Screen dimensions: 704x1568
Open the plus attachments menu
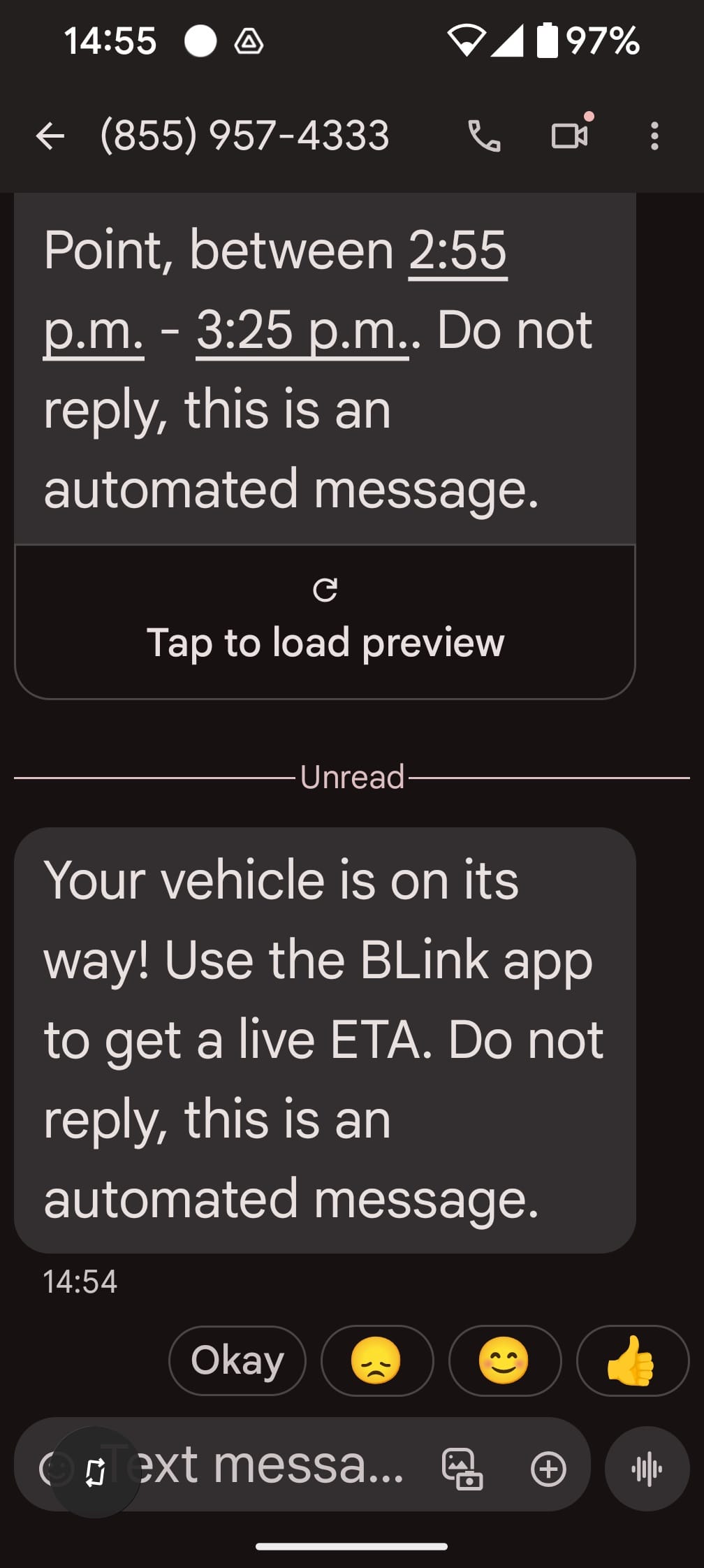pyautogui.click(x=548, y=1468)
